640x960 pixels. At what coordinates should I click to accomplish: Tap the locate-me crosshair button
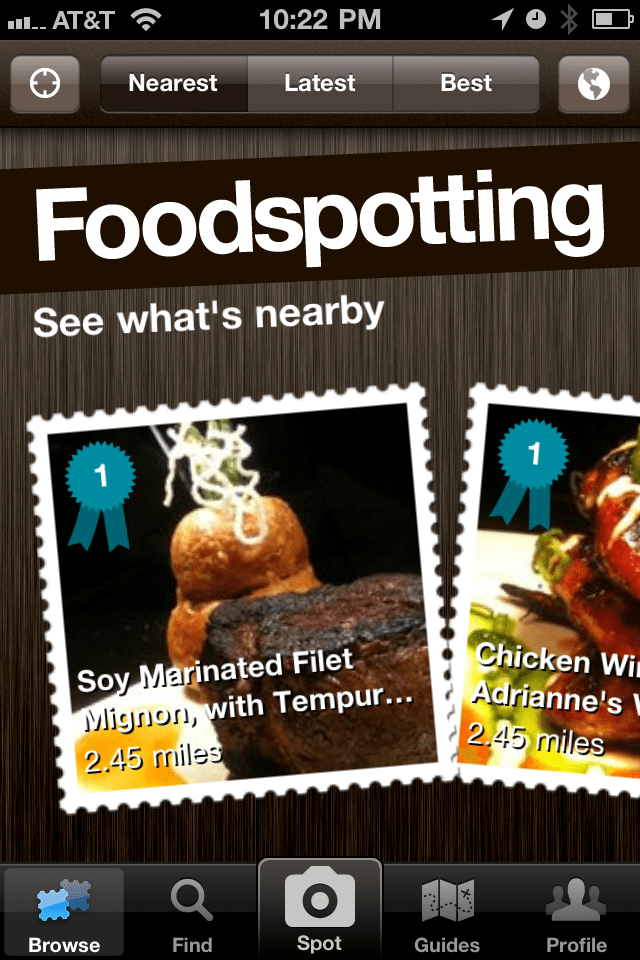[x=46, y=83]
